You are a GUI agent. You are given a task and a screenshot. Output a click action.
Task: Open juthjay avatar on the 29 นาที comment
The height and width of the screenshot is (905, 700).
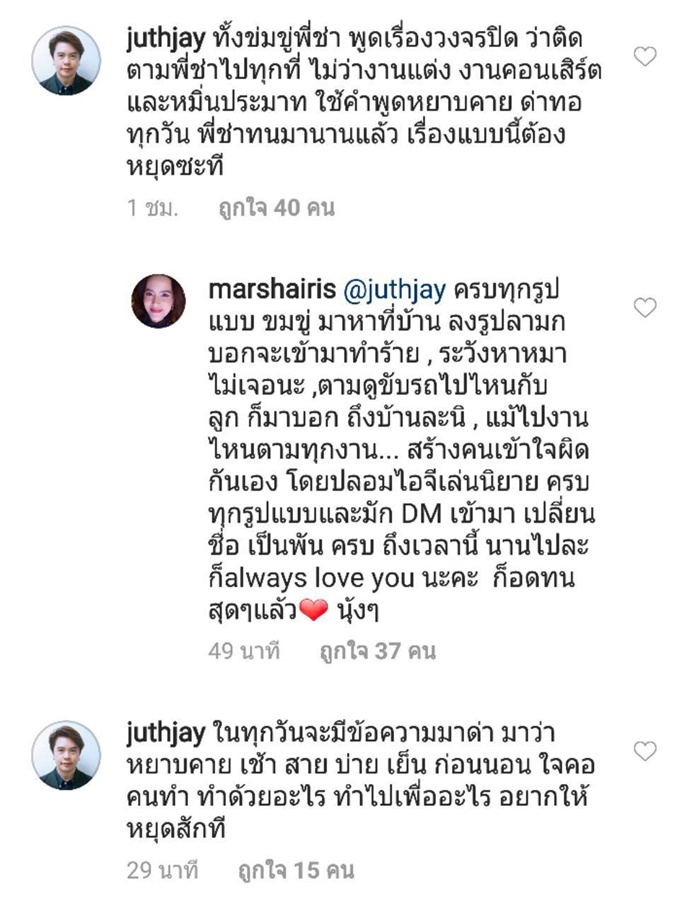tap(66, 754)
